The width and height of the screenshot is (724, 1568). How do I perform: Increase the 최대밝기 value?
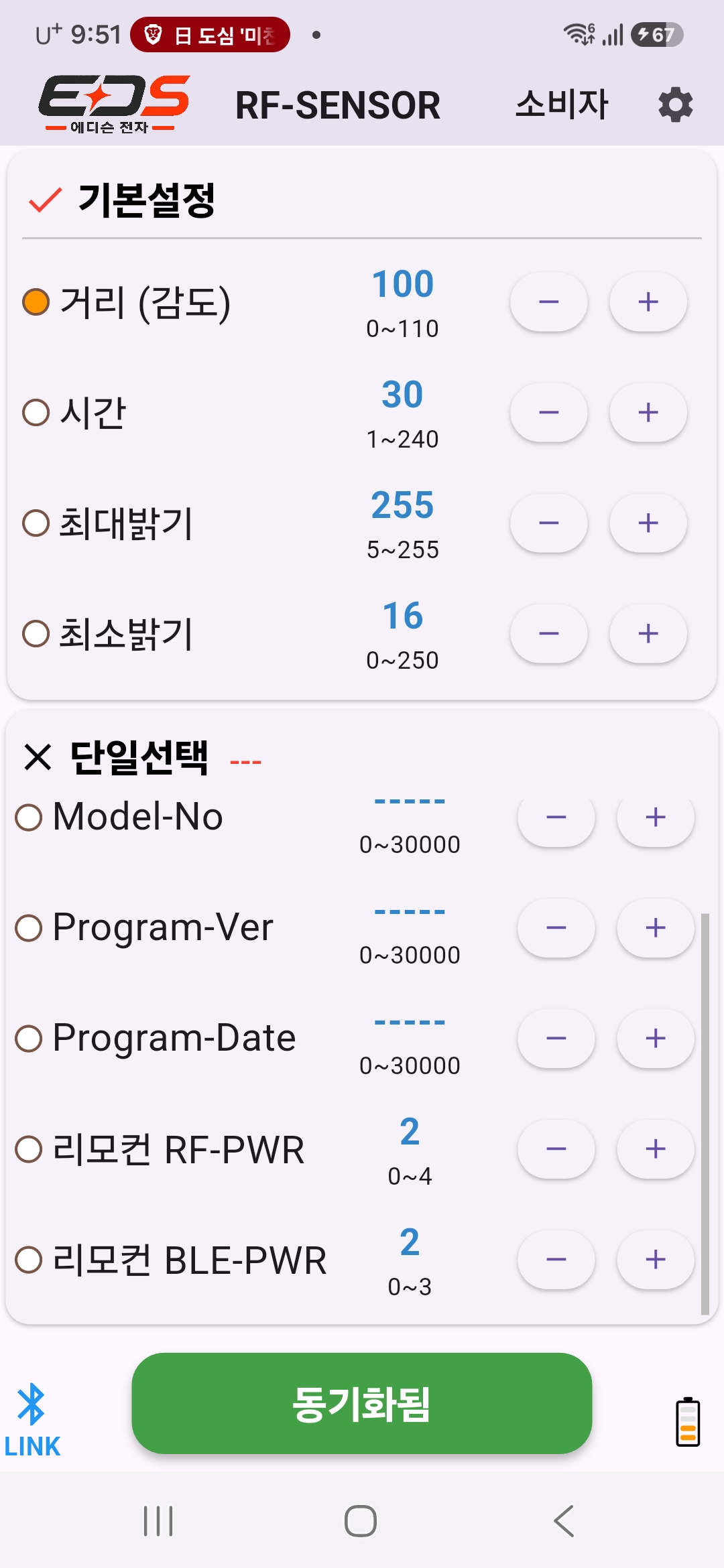[648, 523]
